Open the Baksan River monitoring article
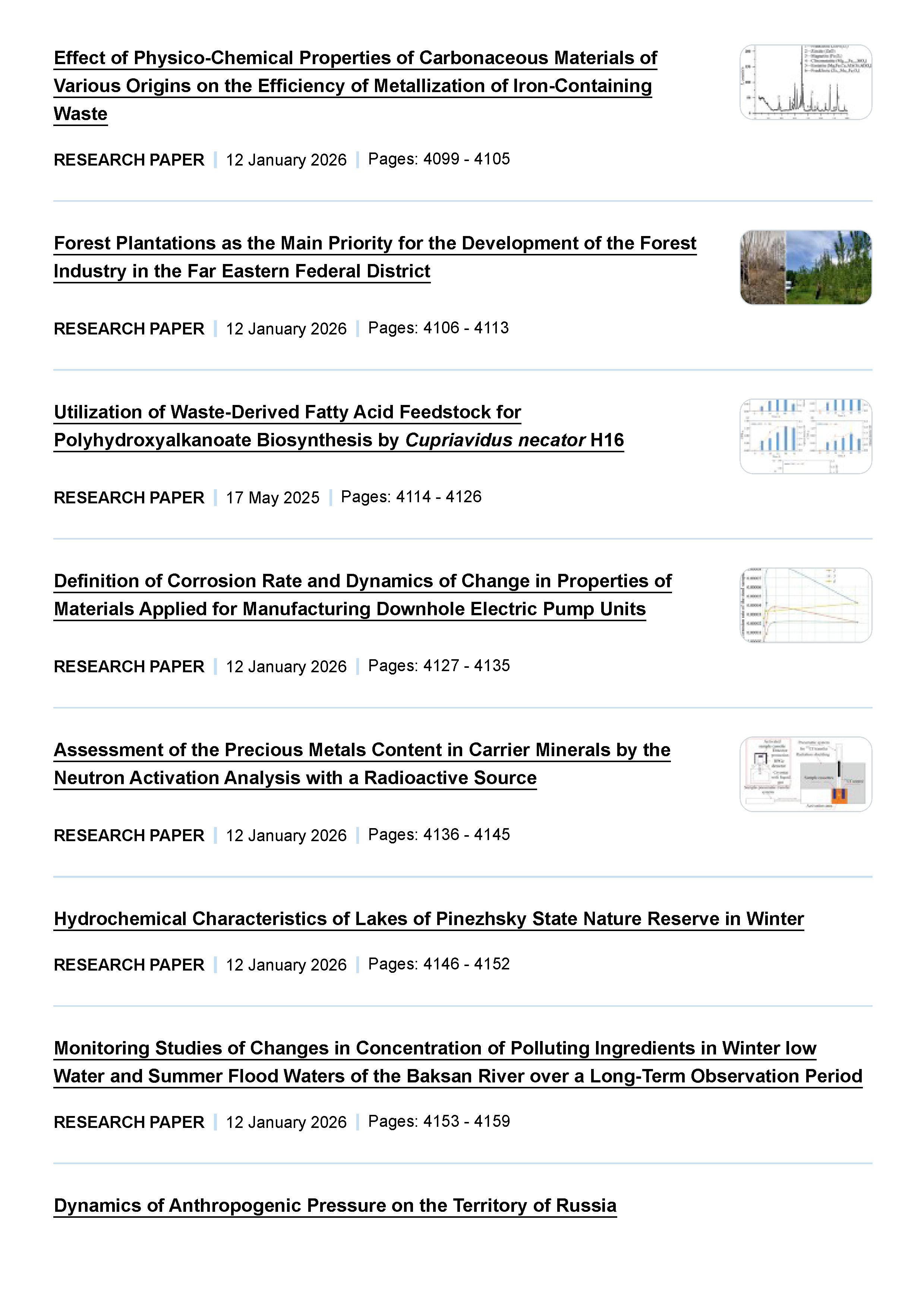The height and width of the screenshot is (1308, 924). (435, 1048)
